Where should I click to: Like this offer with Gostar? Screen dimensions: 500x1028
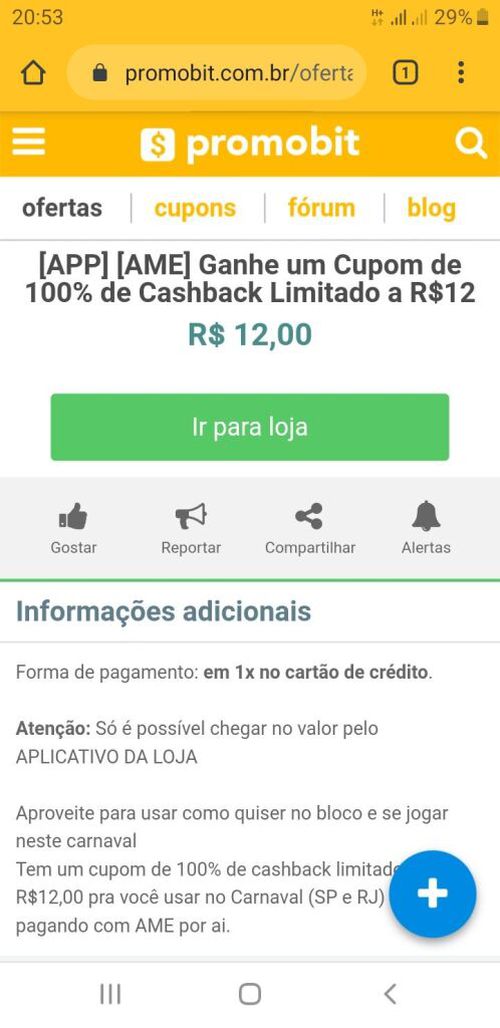click(73, 528)
